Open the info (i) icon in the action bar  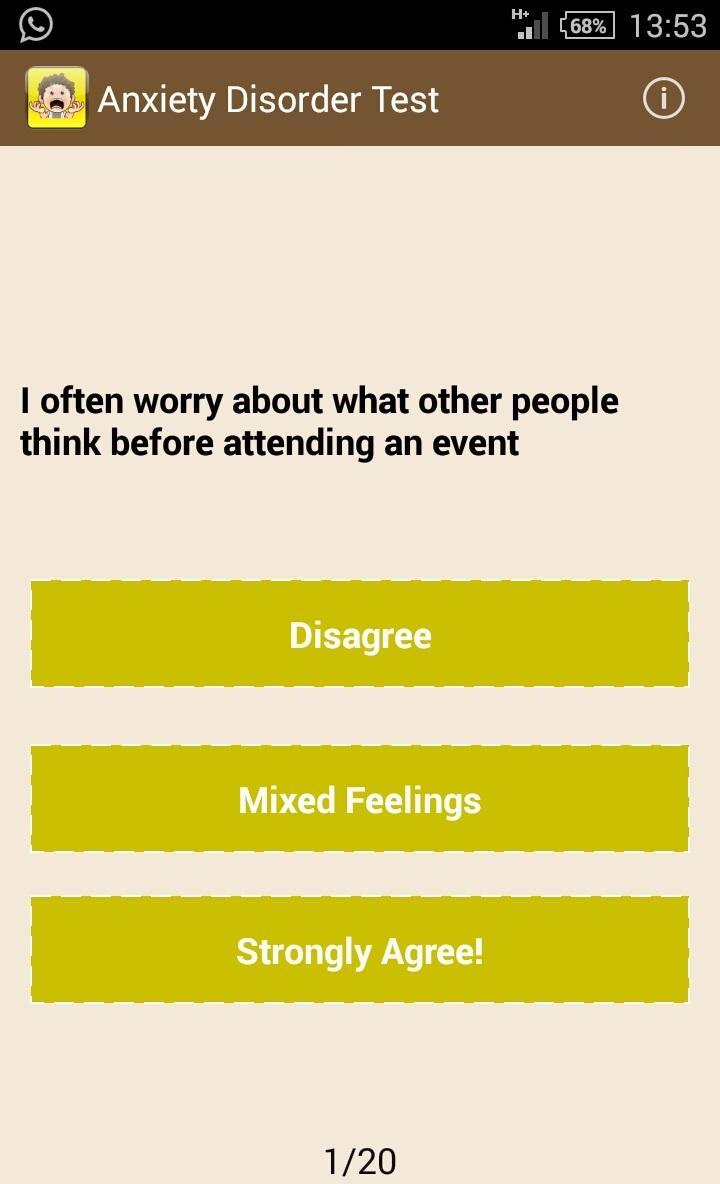click(x=663, y=98)
